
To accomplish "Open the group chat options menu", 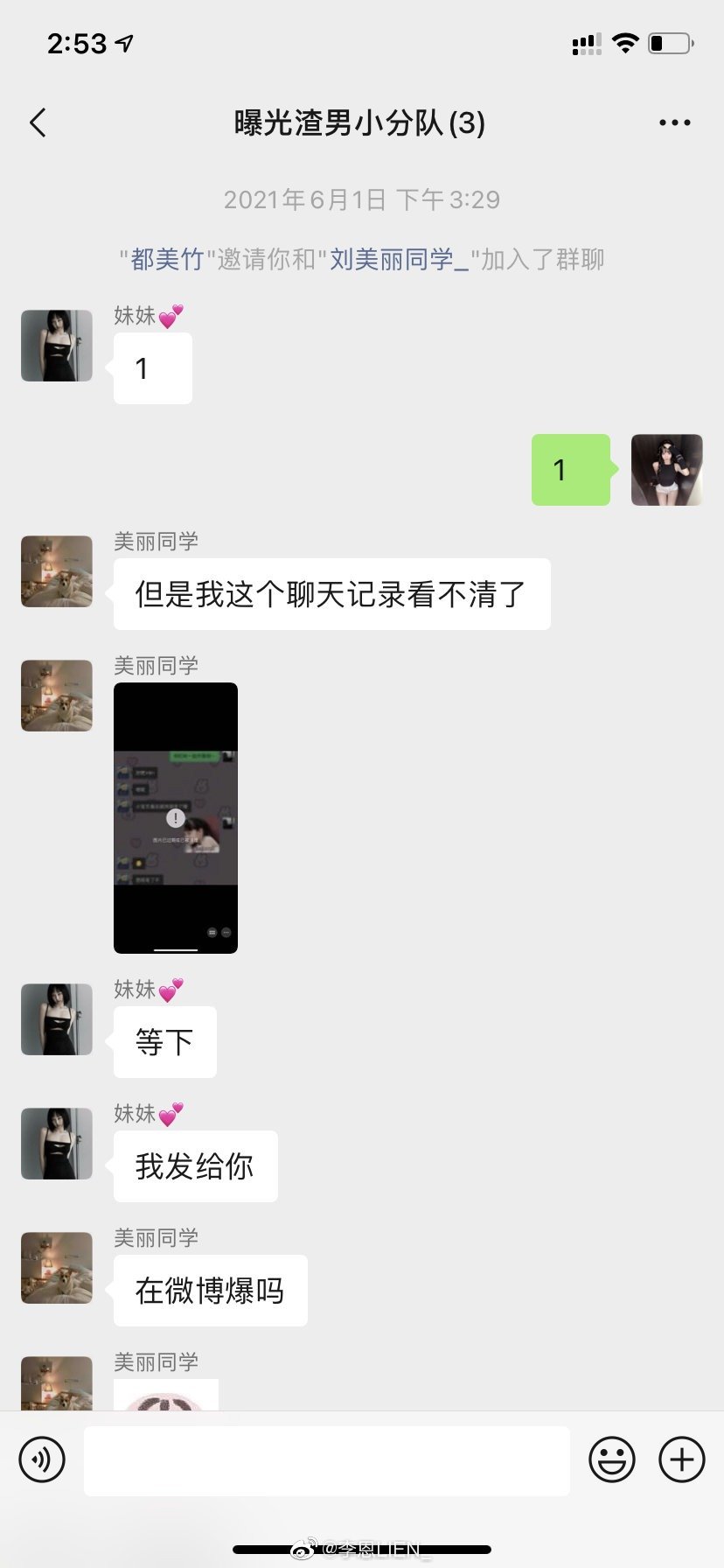I will pos(674,123).
